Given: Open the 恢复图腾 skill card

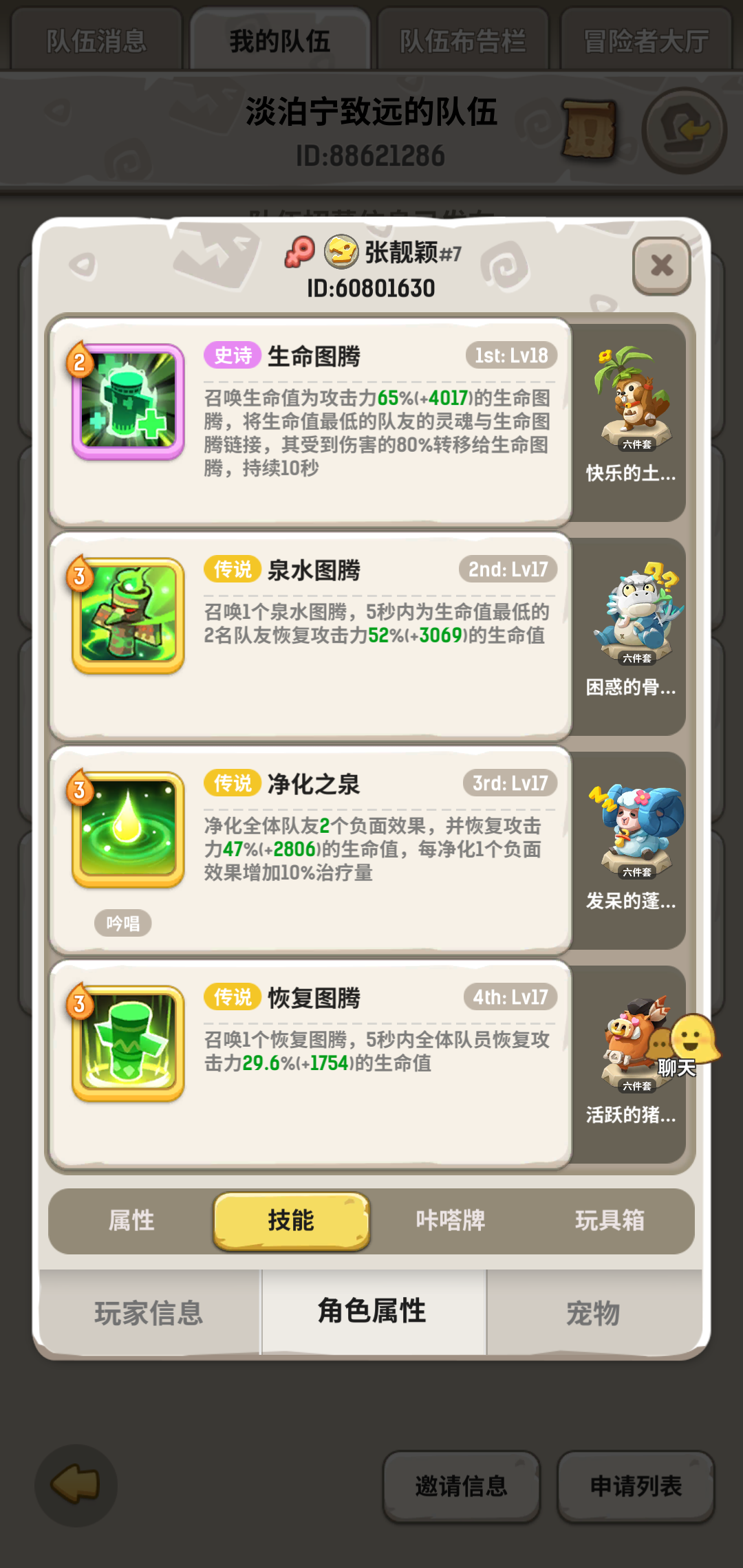Looking at the screenshot, I should 311,1063.
